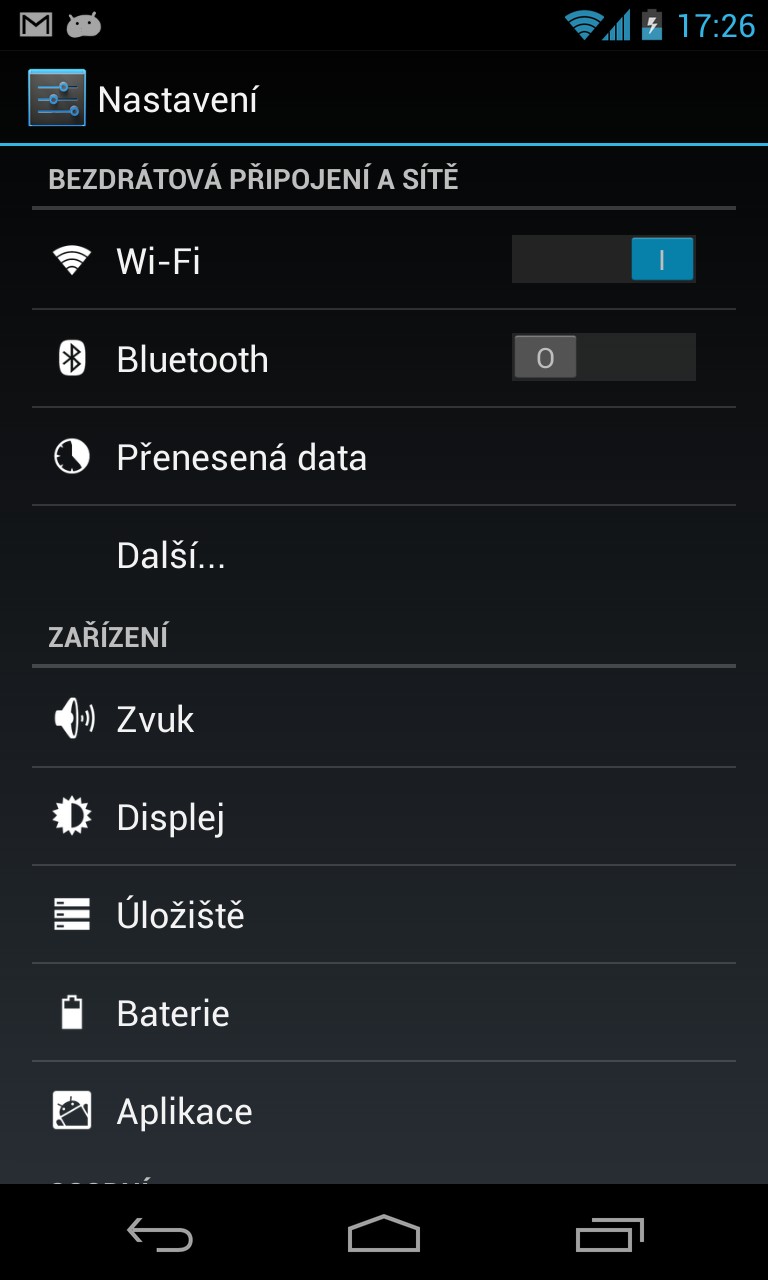Open Aplikace settings
The width and height of the screenshot is (768, 1280).
pyautogui.click(x=384, y=1111)
